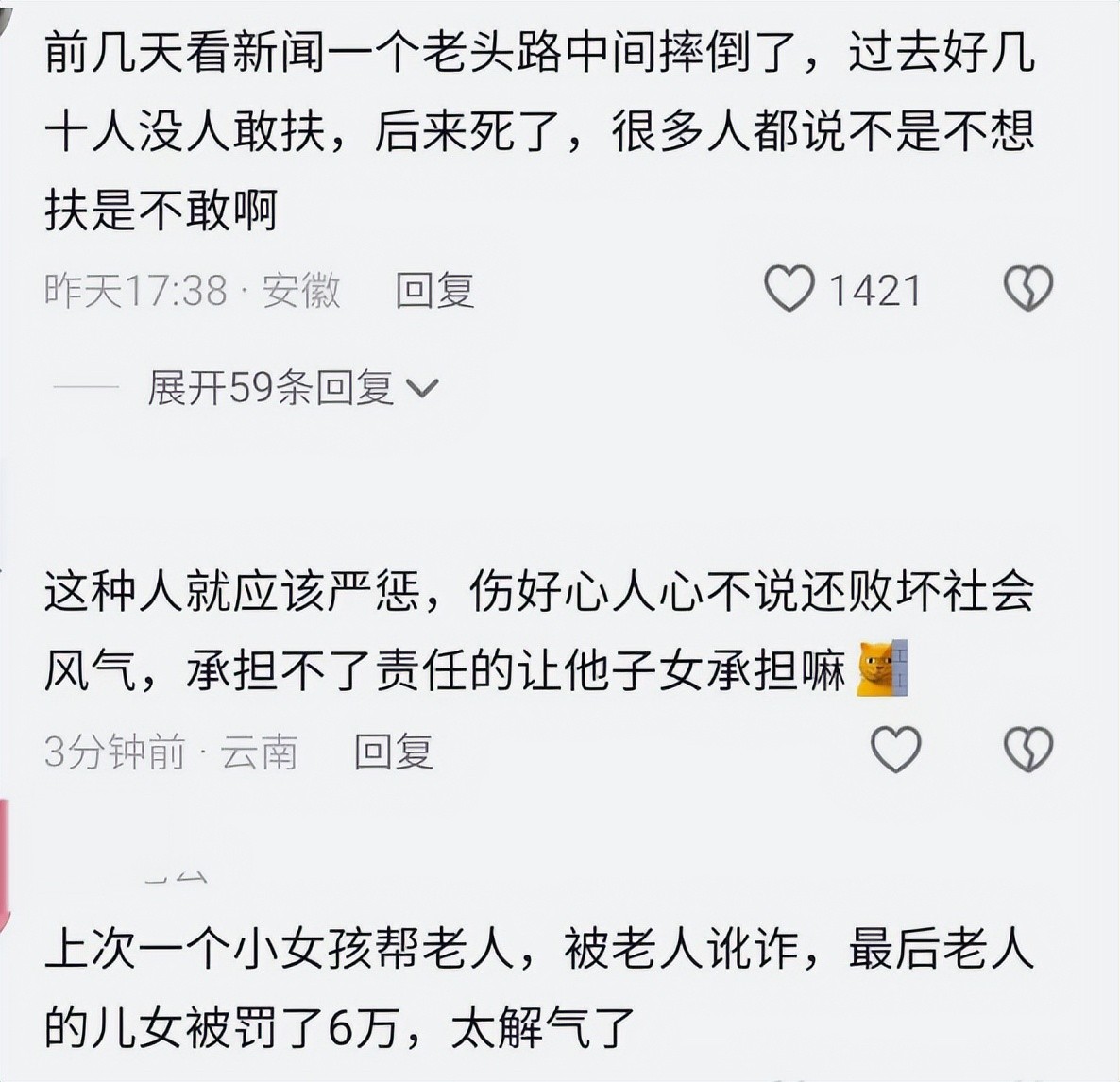This screenshot has height=1082, width=1120.
Task: Dislike the comment from 云南
Action: pos(1027,751)
